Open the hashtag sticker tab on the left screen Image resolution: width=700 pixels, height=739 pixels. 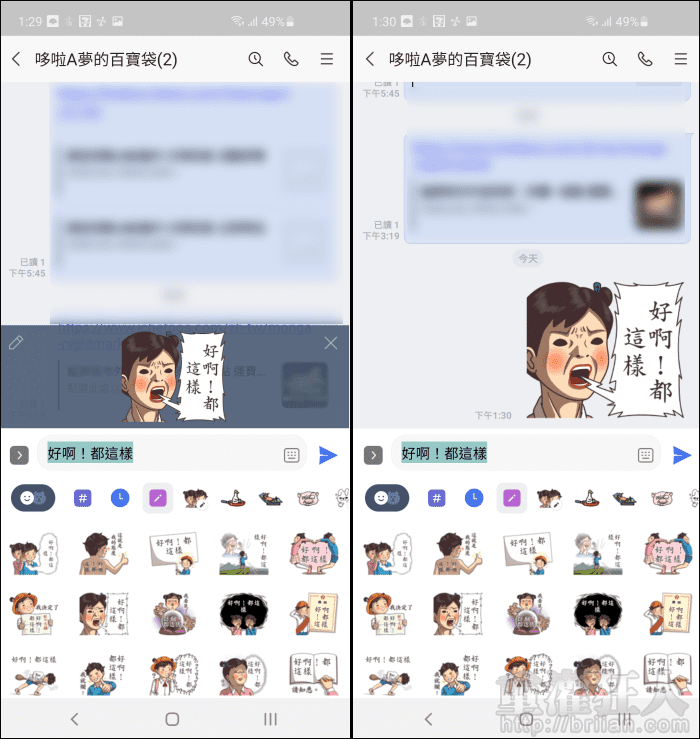click(x=82, y=497)
